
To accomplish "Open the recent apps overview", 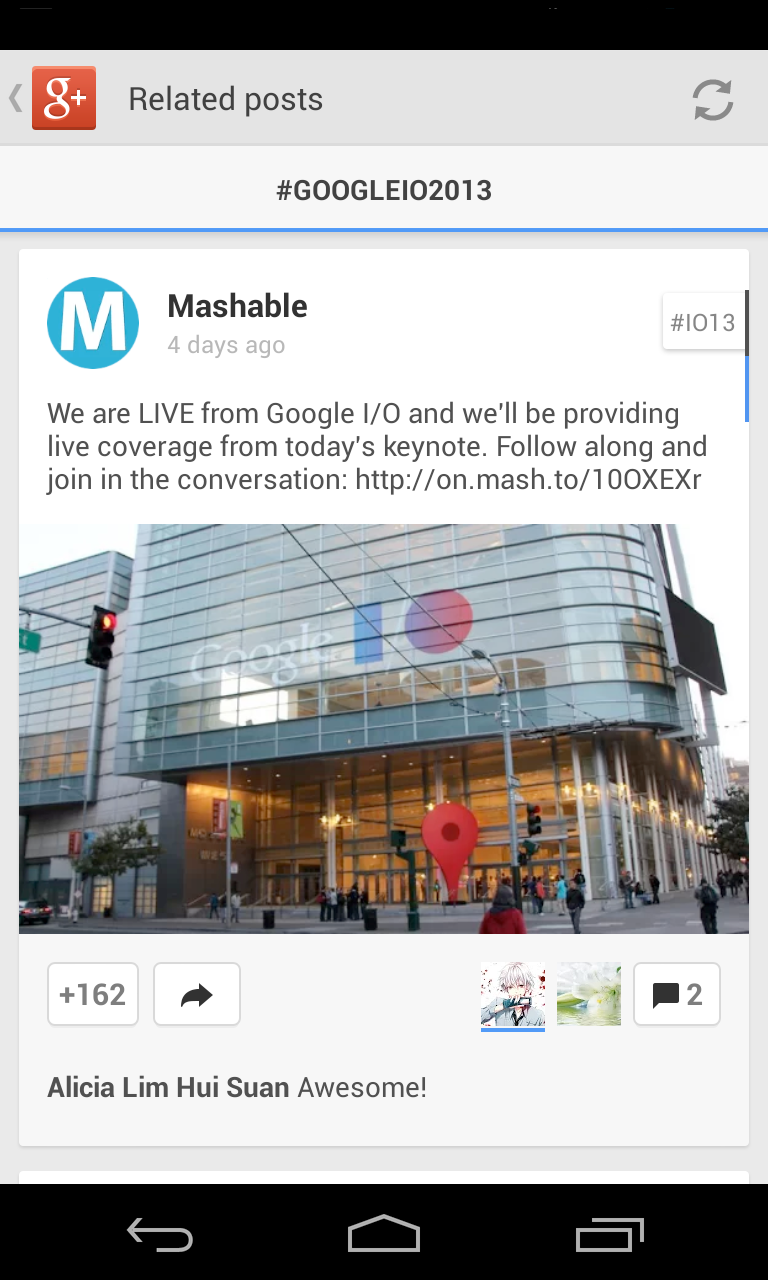I will 610,1234.
